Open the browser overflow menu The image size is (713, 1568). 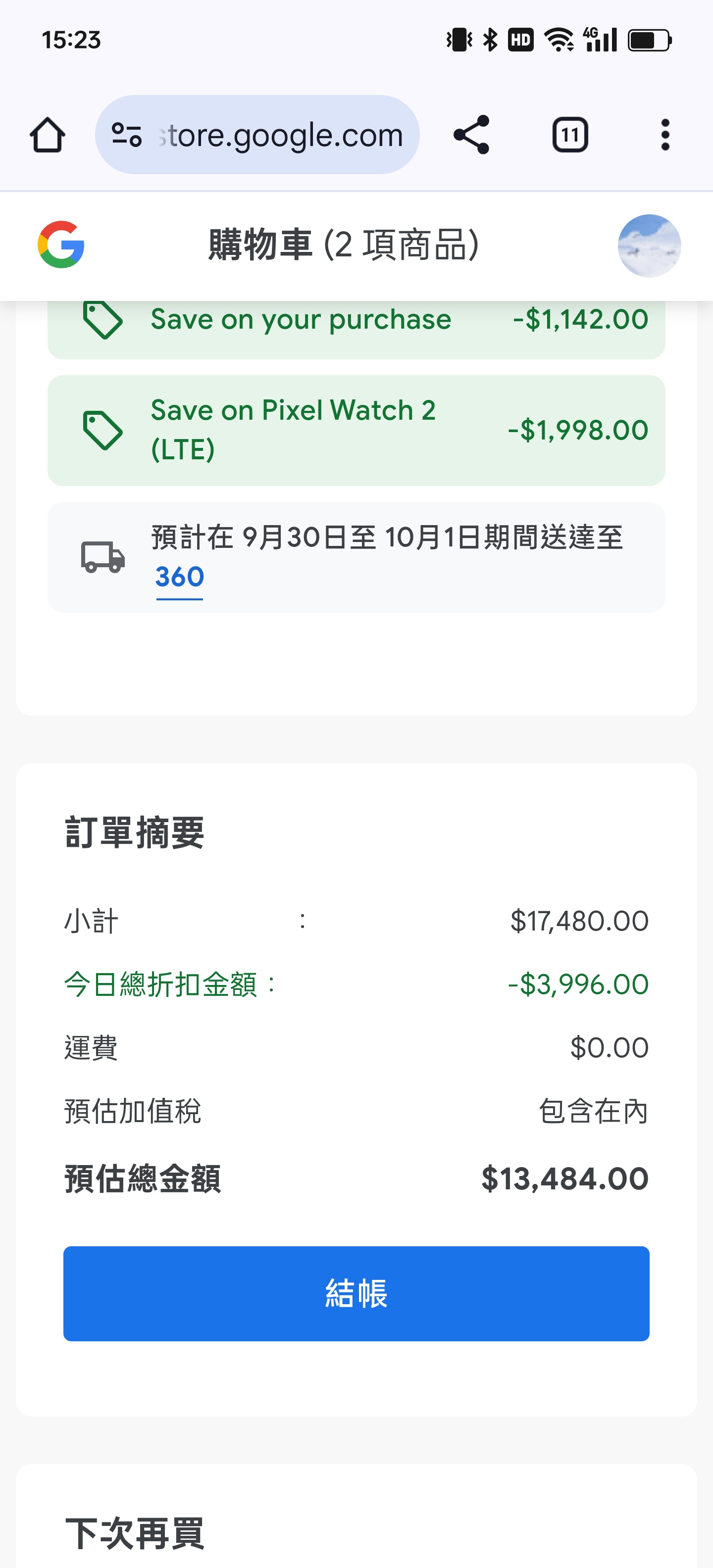(665, 135)
